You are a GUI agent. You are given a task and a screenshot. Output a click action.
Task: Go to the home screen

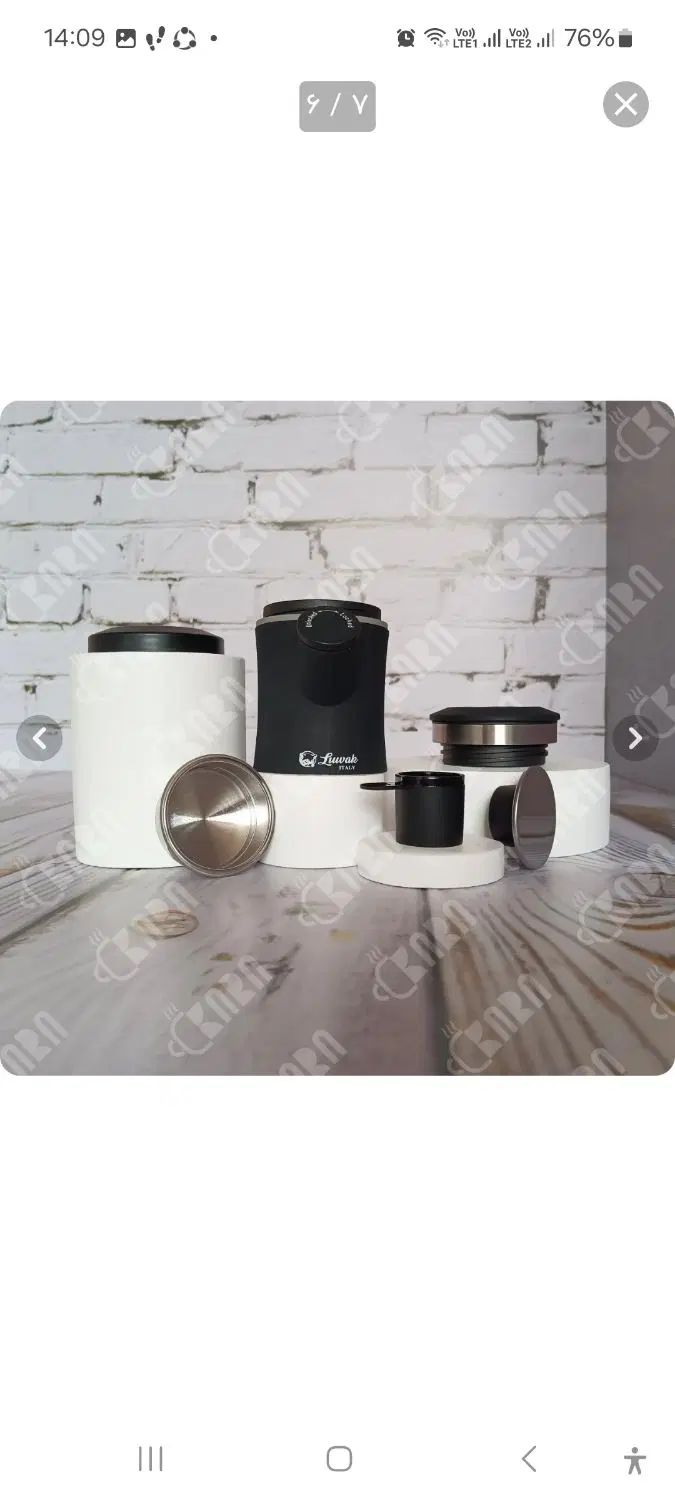point(339,1459)
